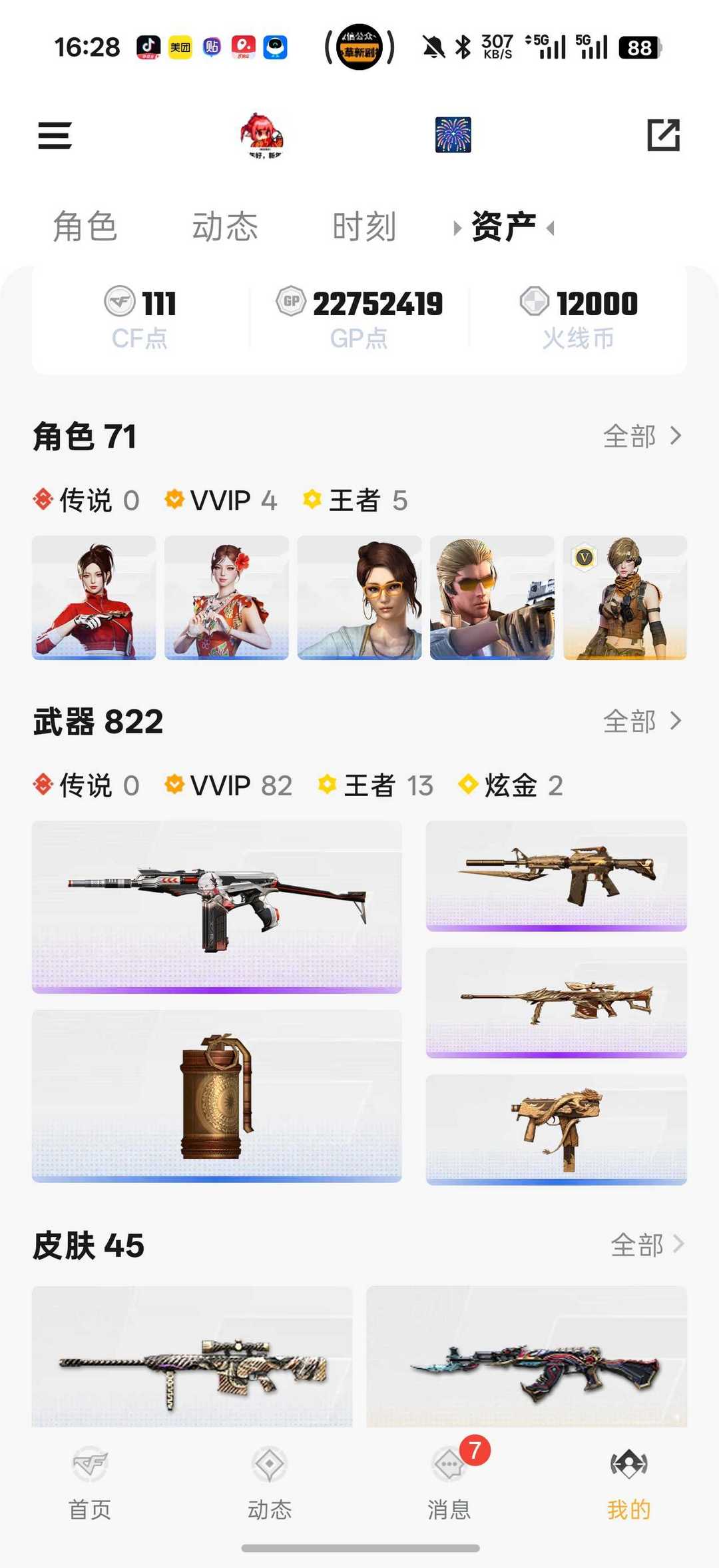View all 71 characters via 全部
Viewport: 719px width, 1568px height.
pyautogui.click(x=642, y=436)
